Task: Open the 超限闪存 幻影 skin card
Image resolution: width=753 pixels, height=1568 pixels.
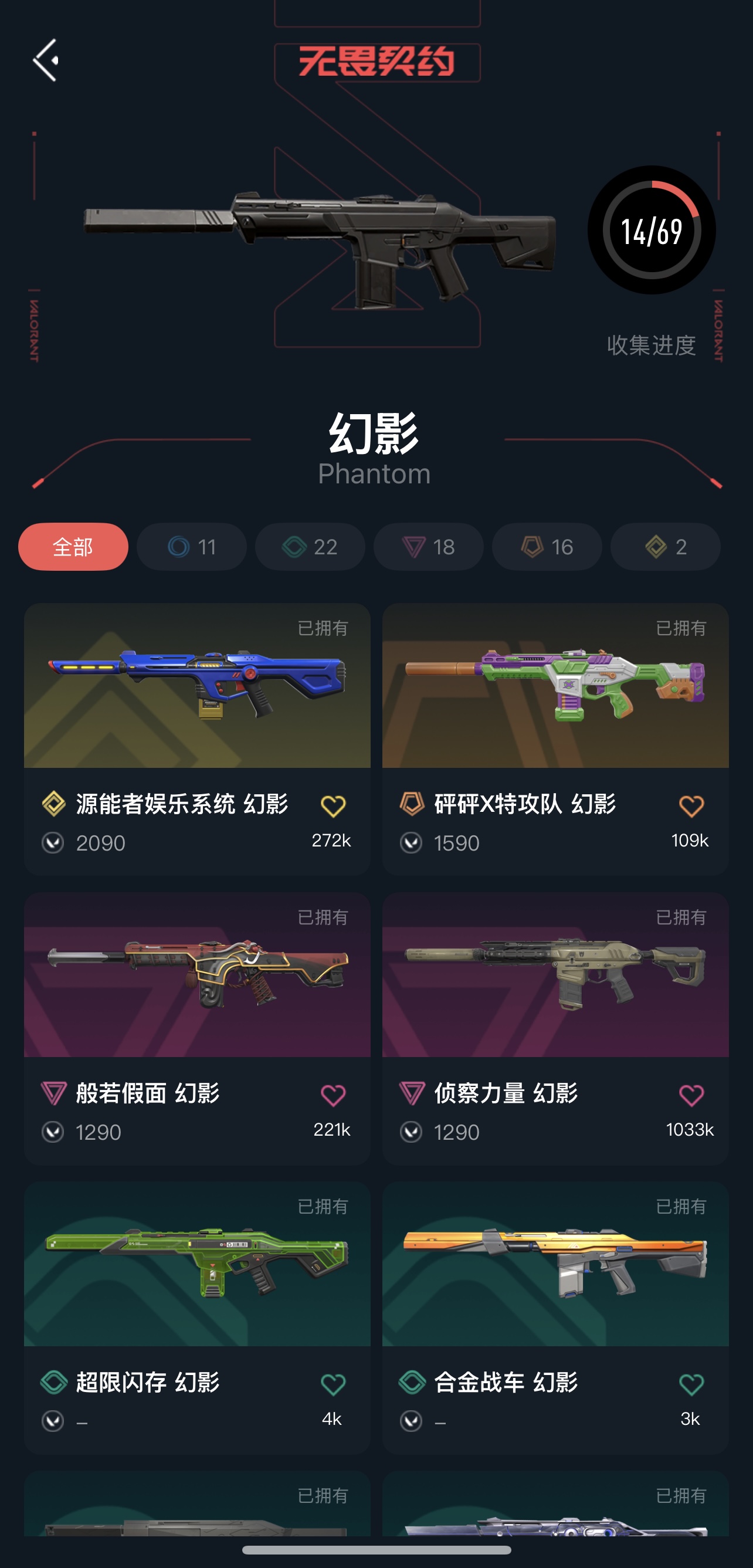Action: click(x=197, y=1318)
